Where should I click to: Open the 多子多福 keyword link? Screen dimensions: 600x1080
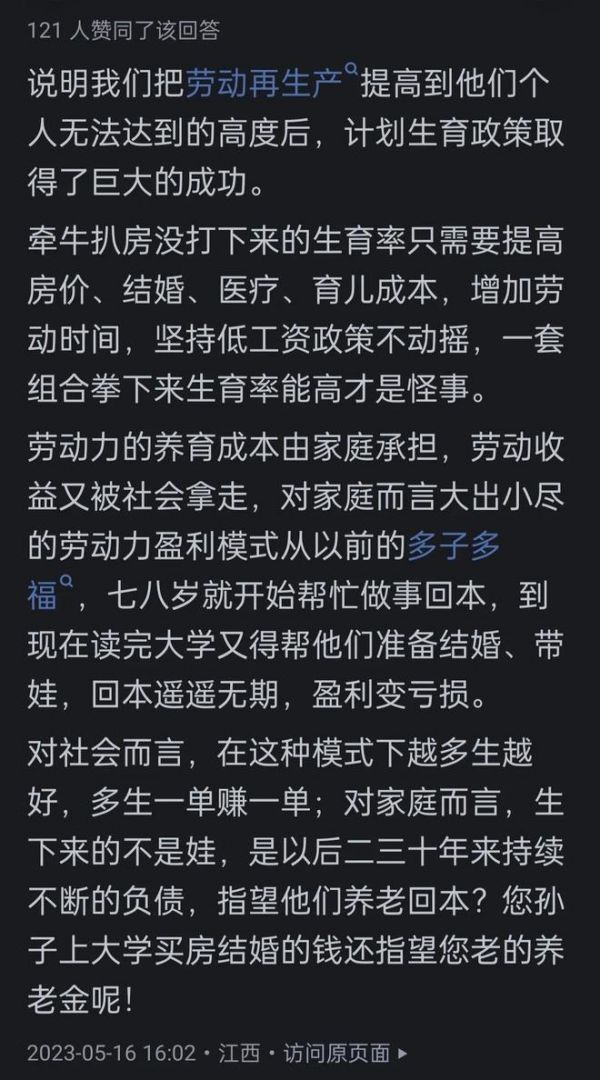click(x=454, y=548)
